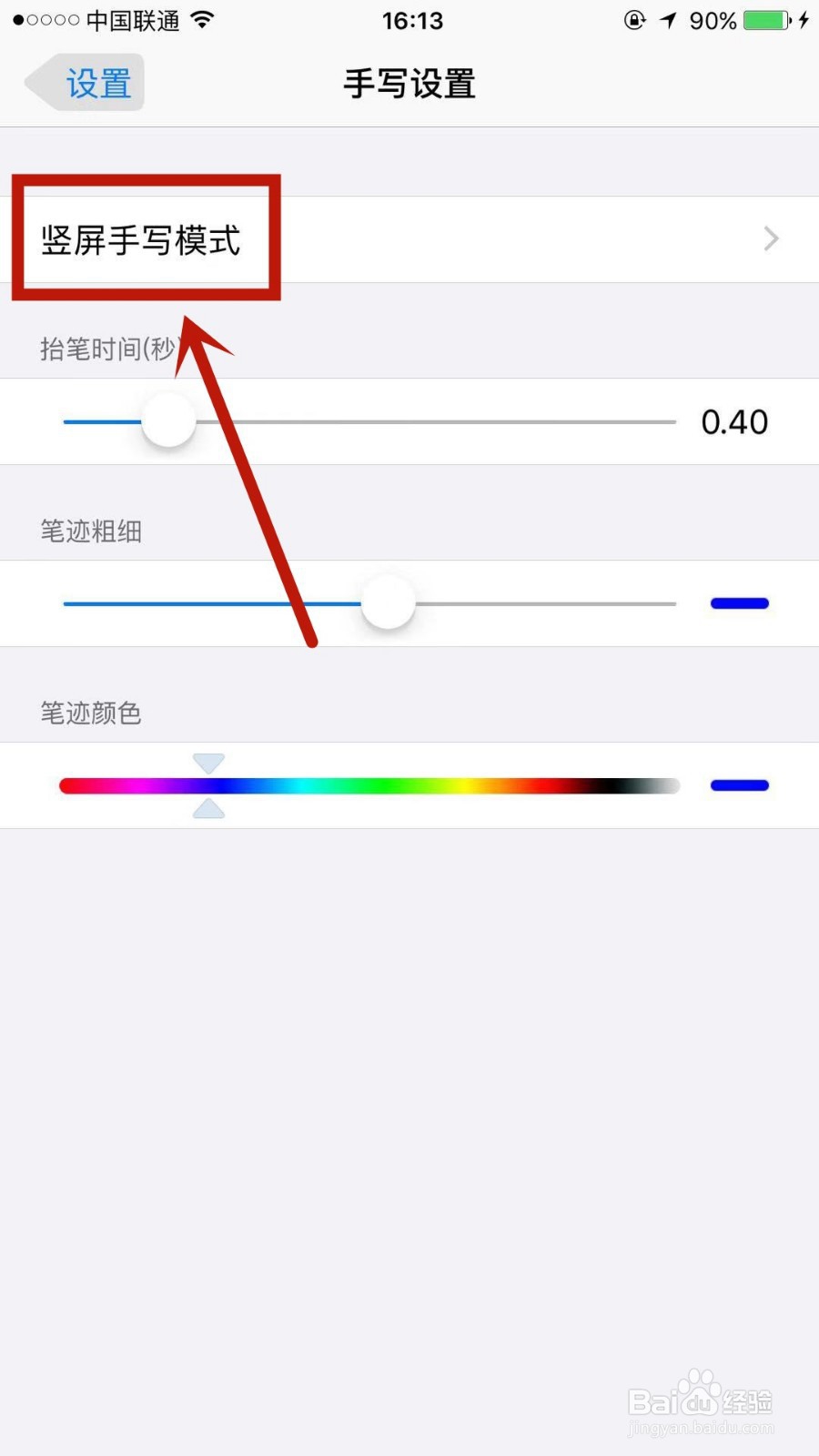Tap the location arrow icon in status bar
Viewport: 819px width, 1456px height.
(x=667, y=20)
